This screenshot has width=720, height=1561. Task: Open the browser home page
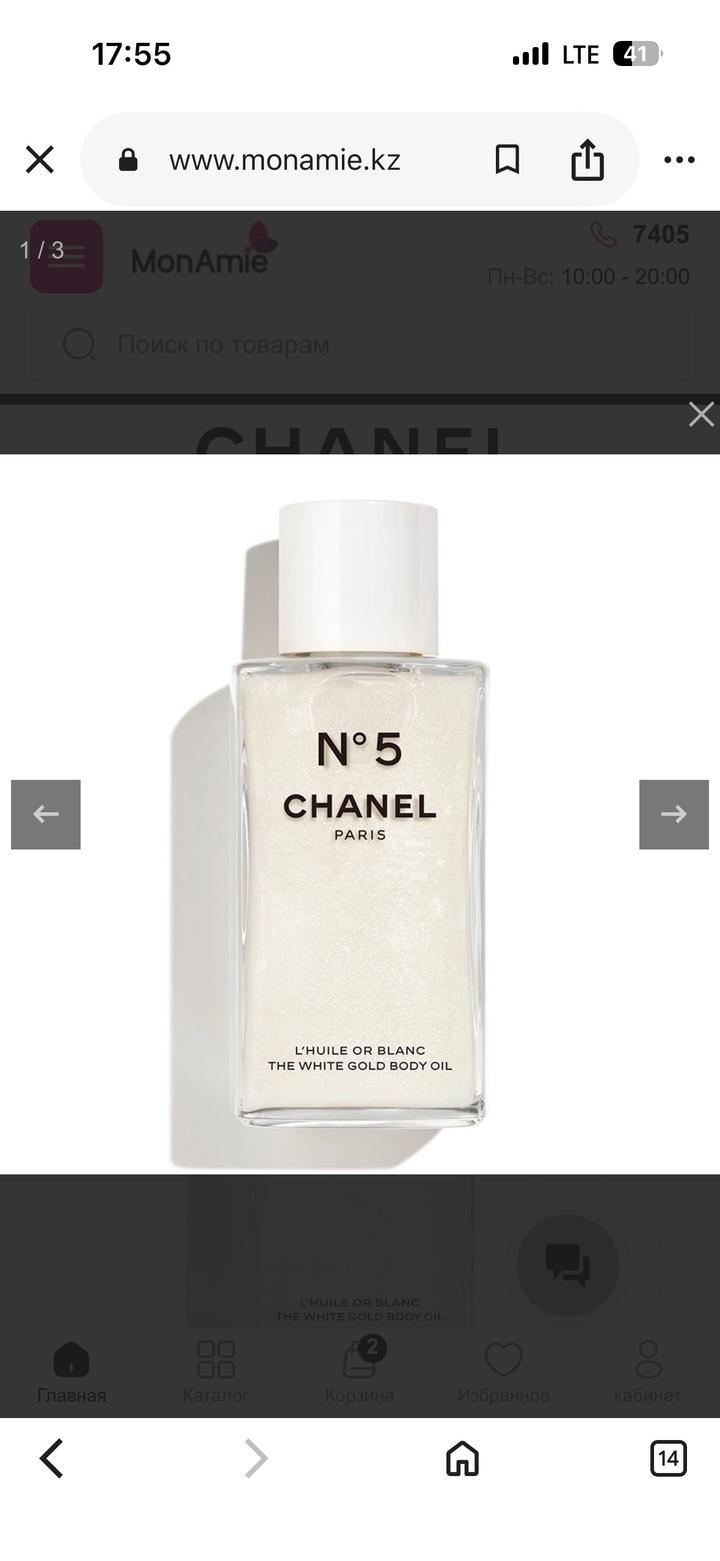coord(462,1459)
